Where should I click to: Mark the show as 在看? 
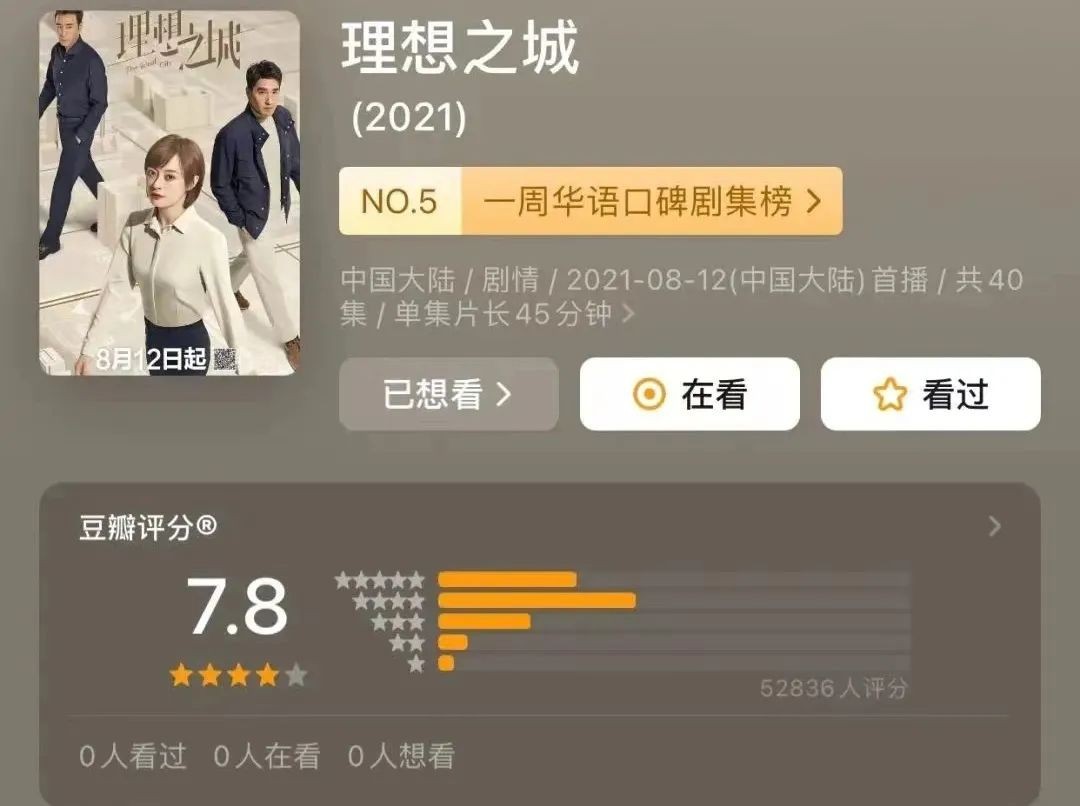pyautogui.click(x=690, y=395)
